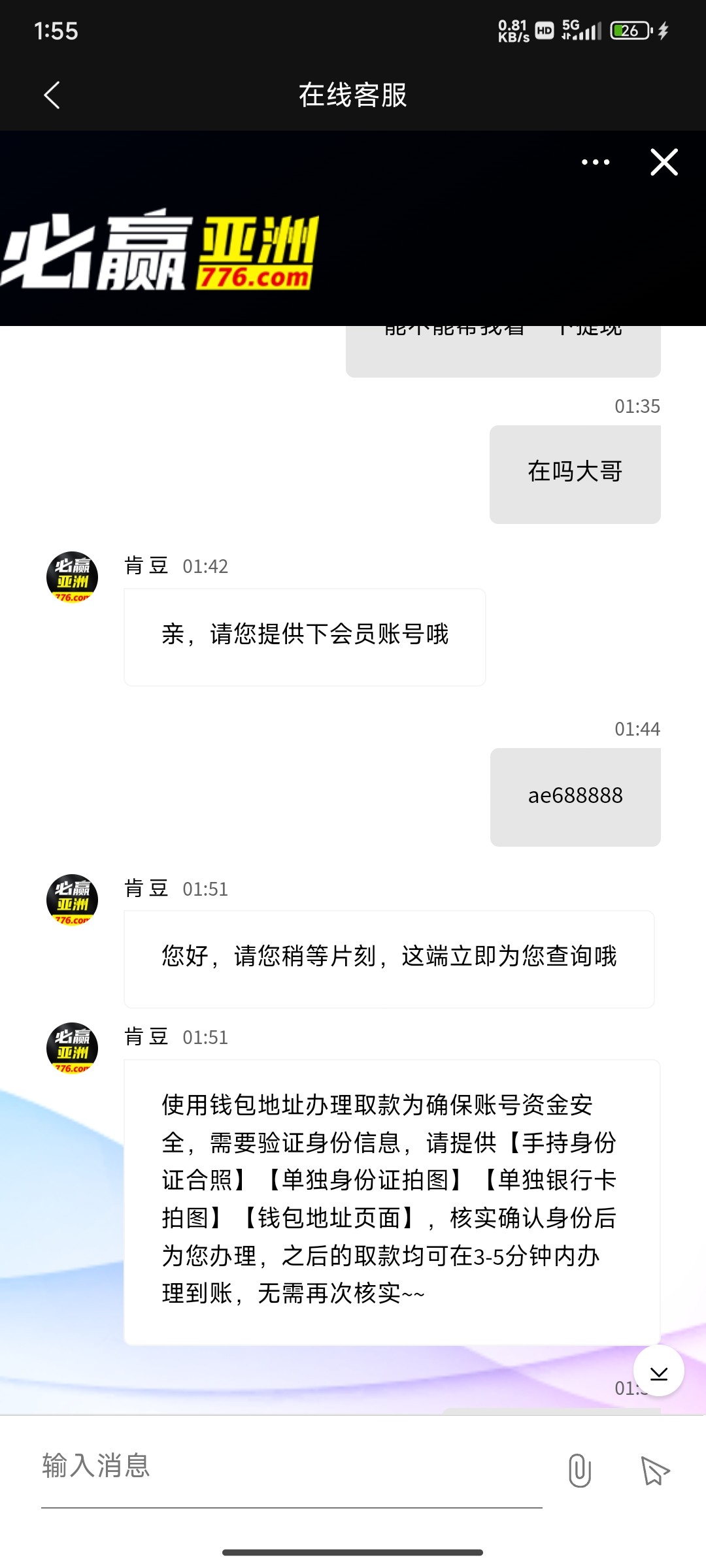Attach a file with the paperclip icon
The height and width of the screenshot is (1568, 706).
[x=579, y=1470]
